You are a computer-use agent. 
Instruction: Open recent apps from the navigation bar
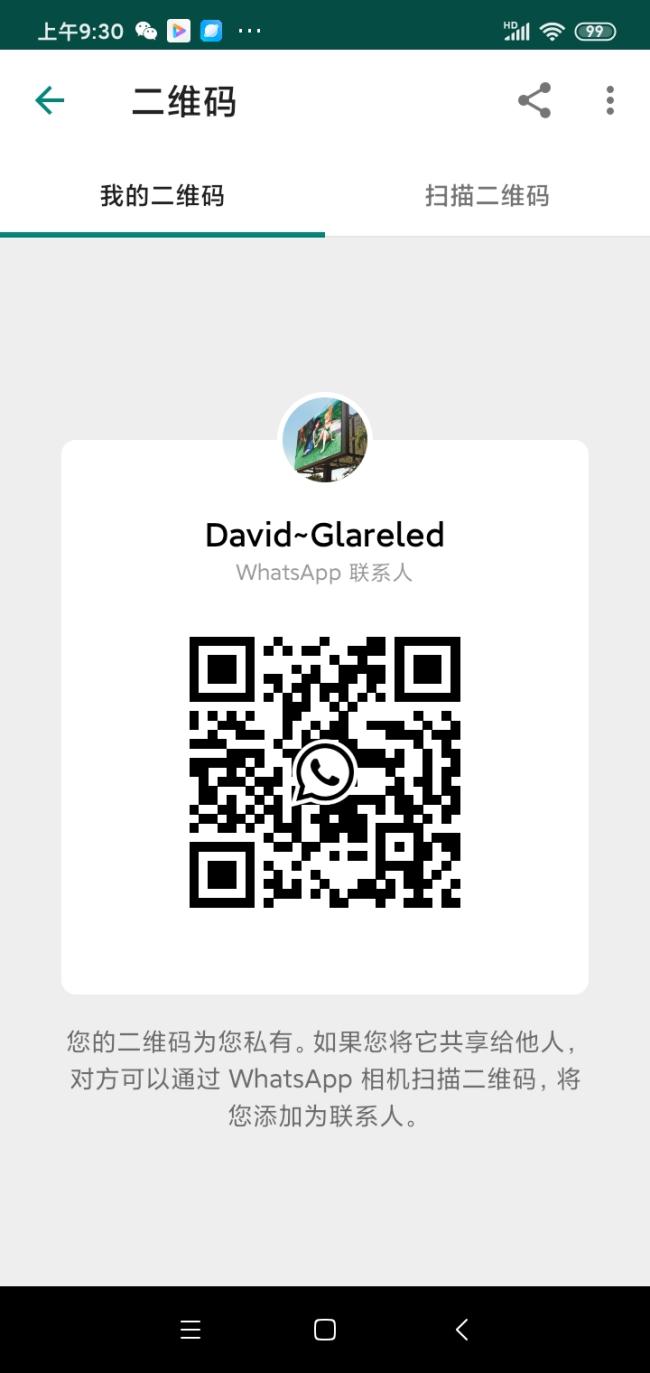point(190,1329)
